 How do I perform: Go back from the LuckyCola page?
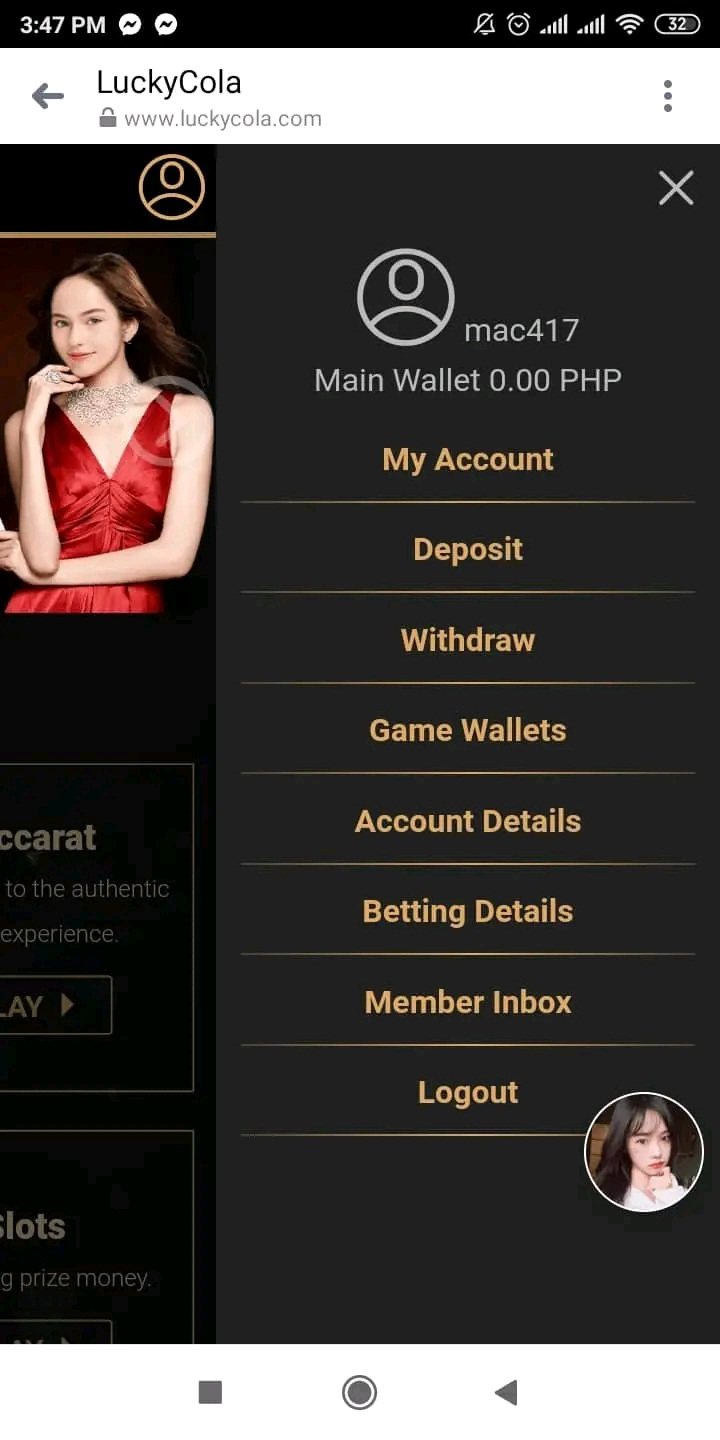pos(47,97)
